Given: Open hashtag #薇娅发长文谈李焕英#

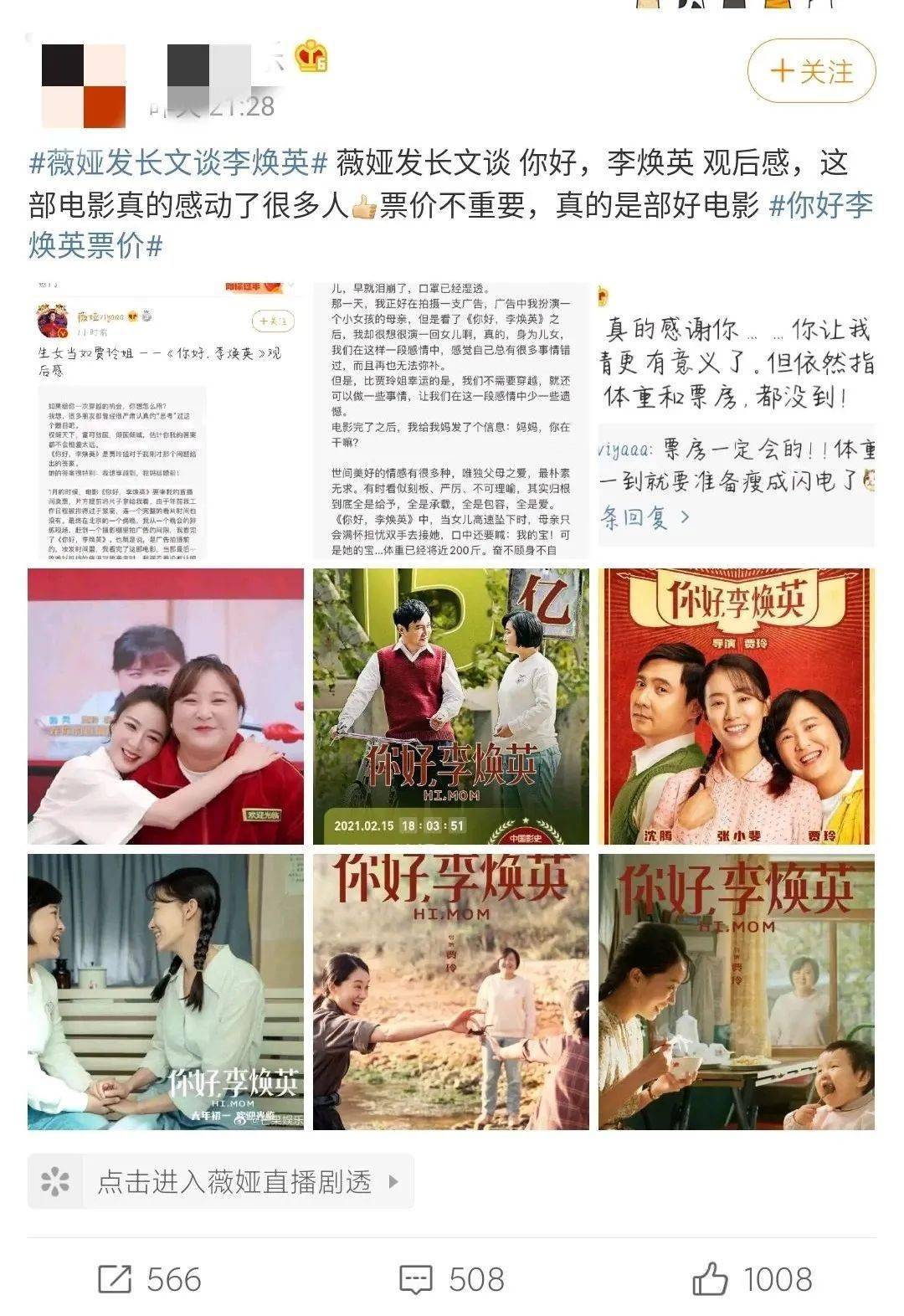Looking at the screenshot, I should [177, 162].
